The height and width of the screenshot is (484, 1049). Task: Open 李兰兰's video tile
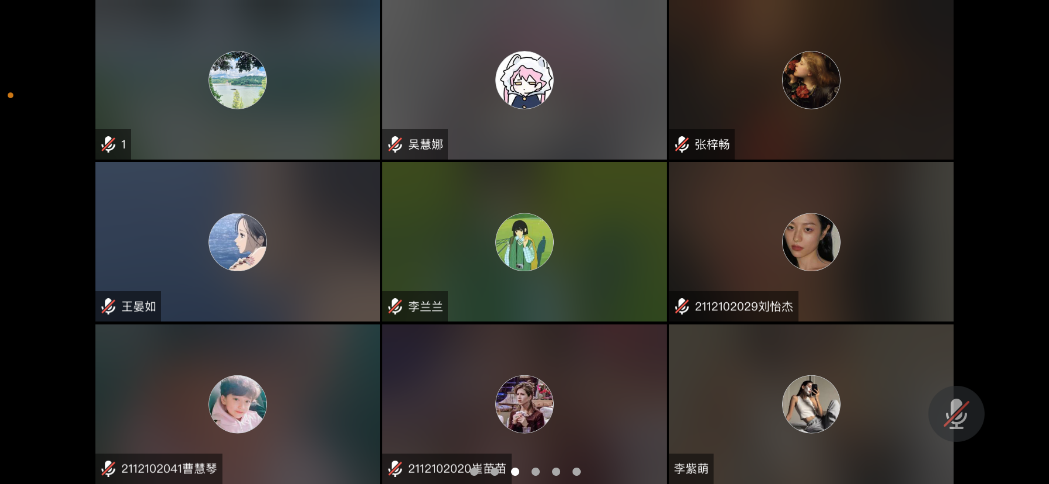[x=524, y=241]
